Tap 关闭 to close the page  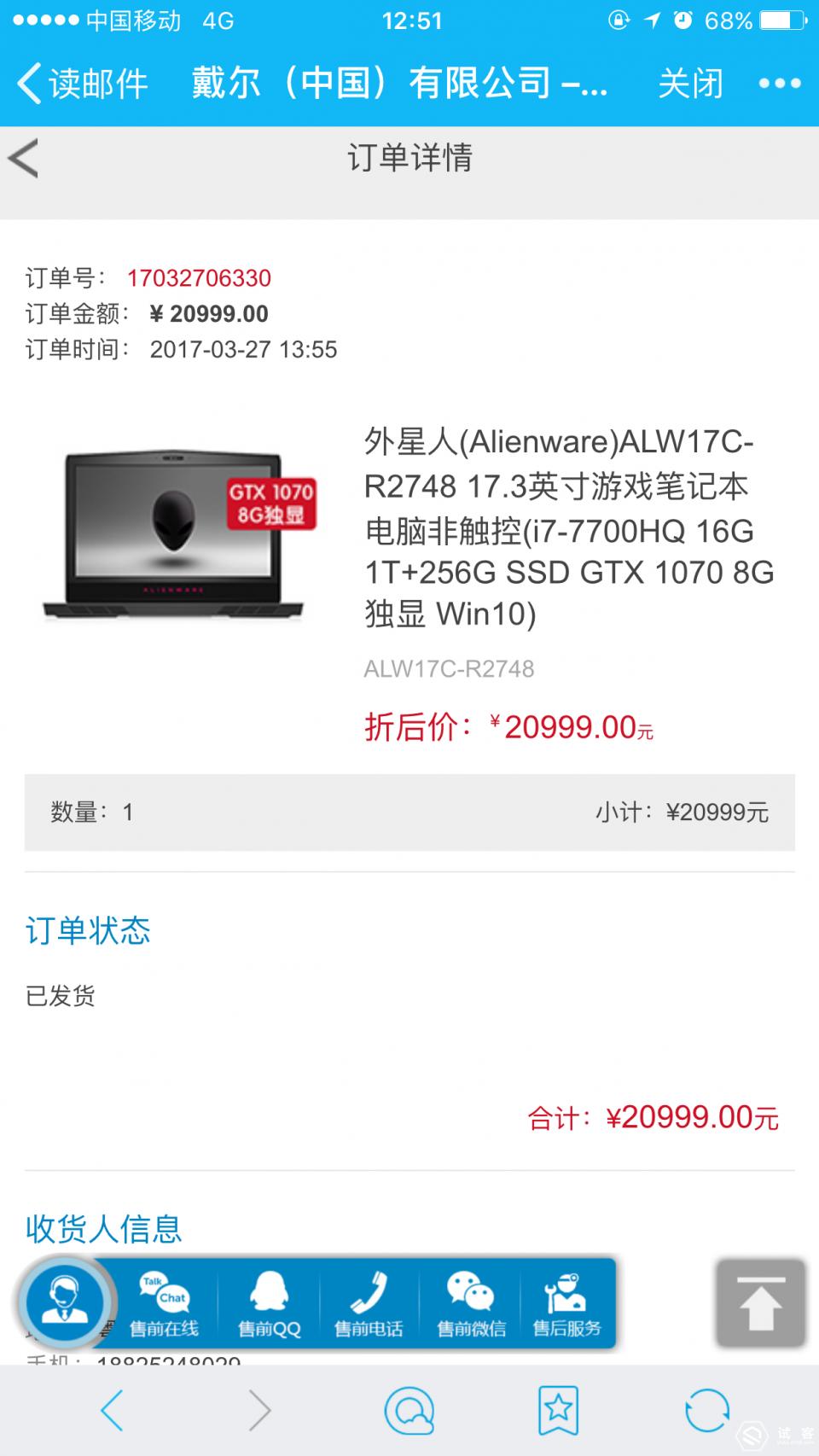[x=689, y=83]
